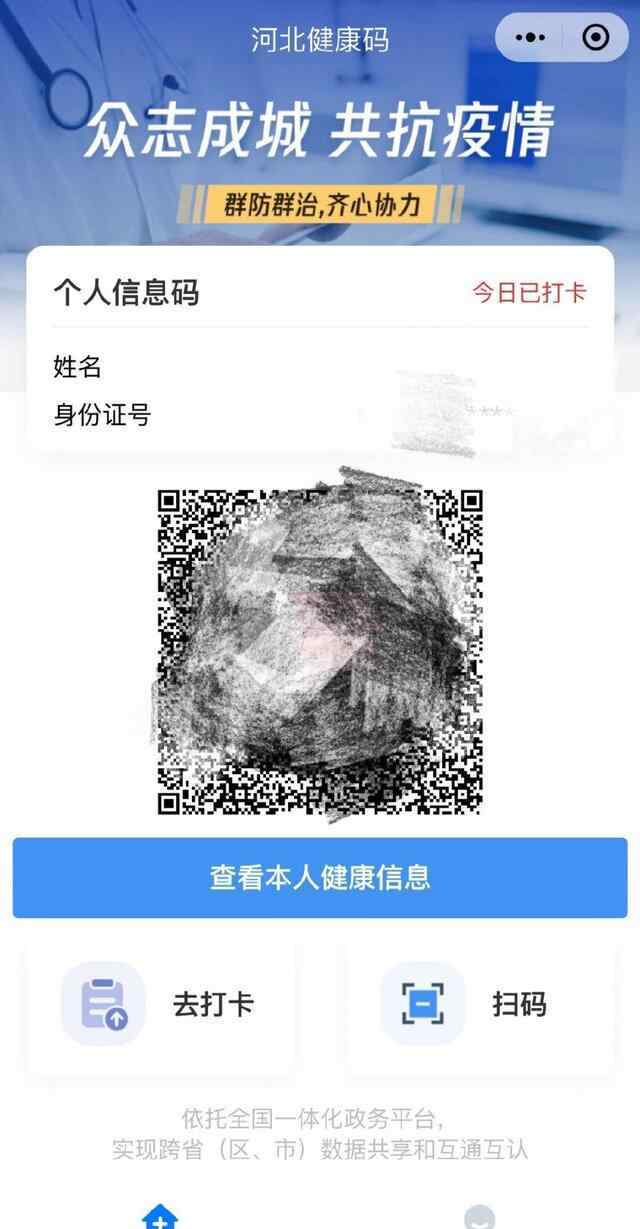Switch to the home tab at the bottom

click(x=160, y=1217)
